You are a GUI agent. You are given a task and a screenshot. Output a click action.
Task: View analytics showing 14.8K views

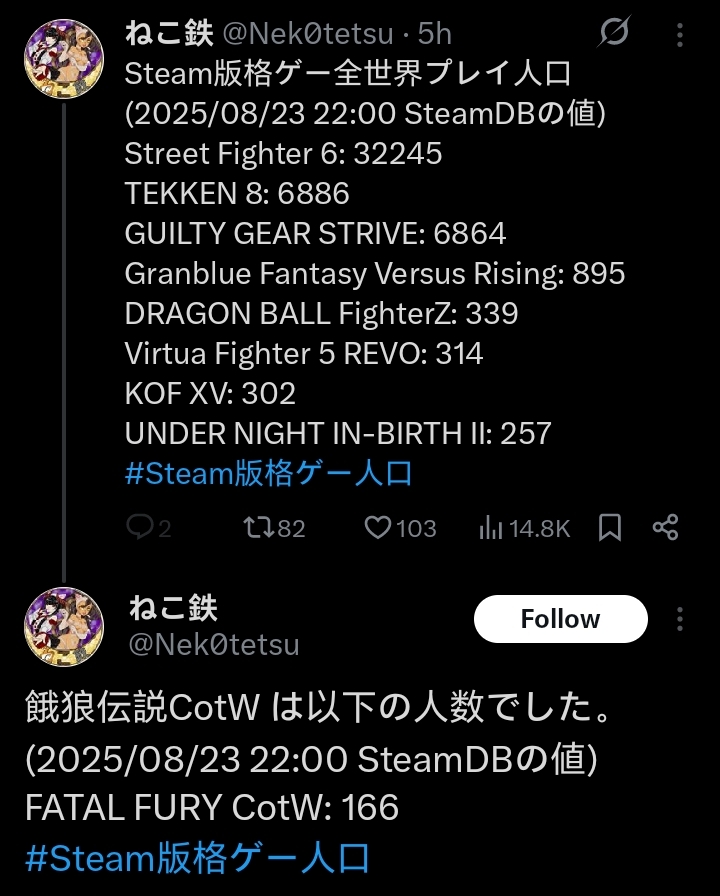[x=524, y=528]
